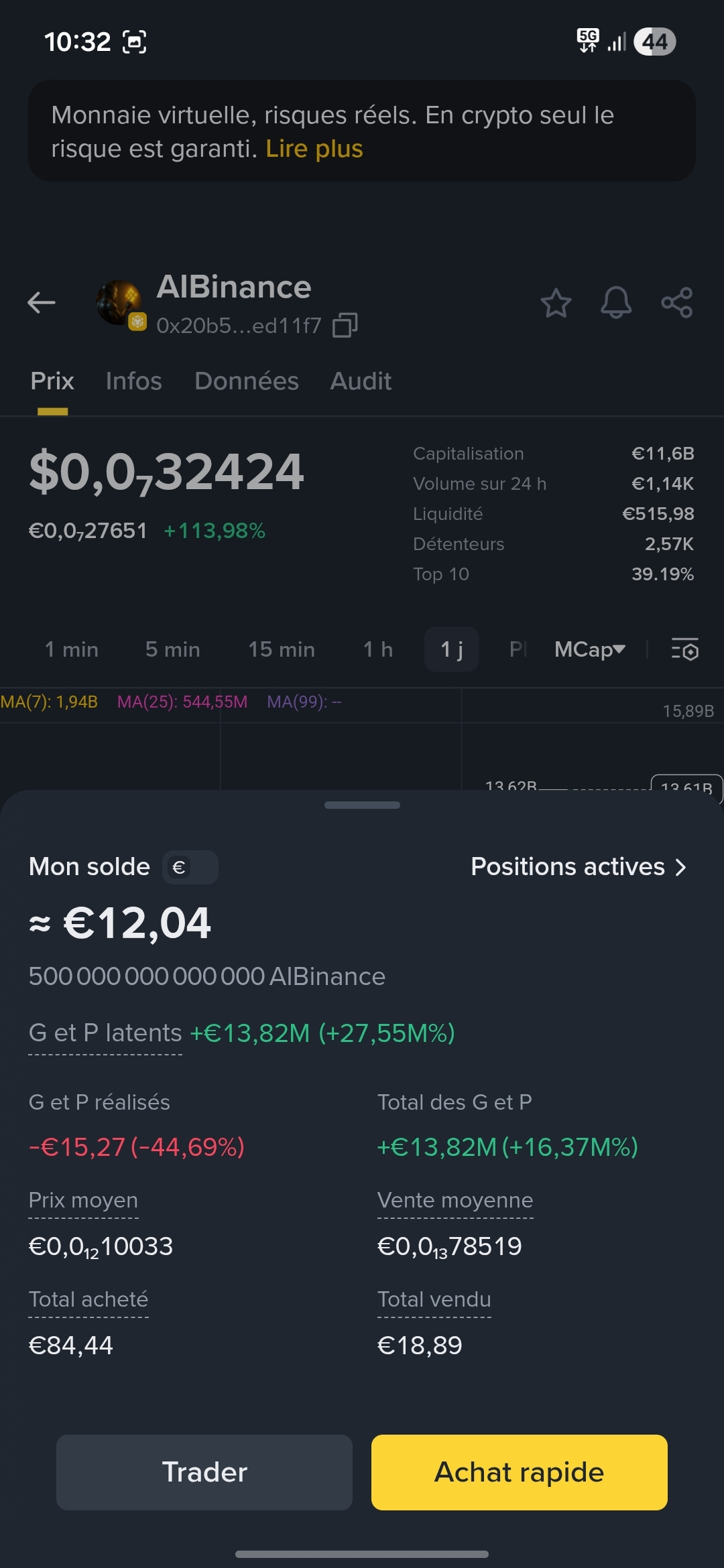Open the Données tab
This screenshot has width=724, height=1568.
coord(246,381)
